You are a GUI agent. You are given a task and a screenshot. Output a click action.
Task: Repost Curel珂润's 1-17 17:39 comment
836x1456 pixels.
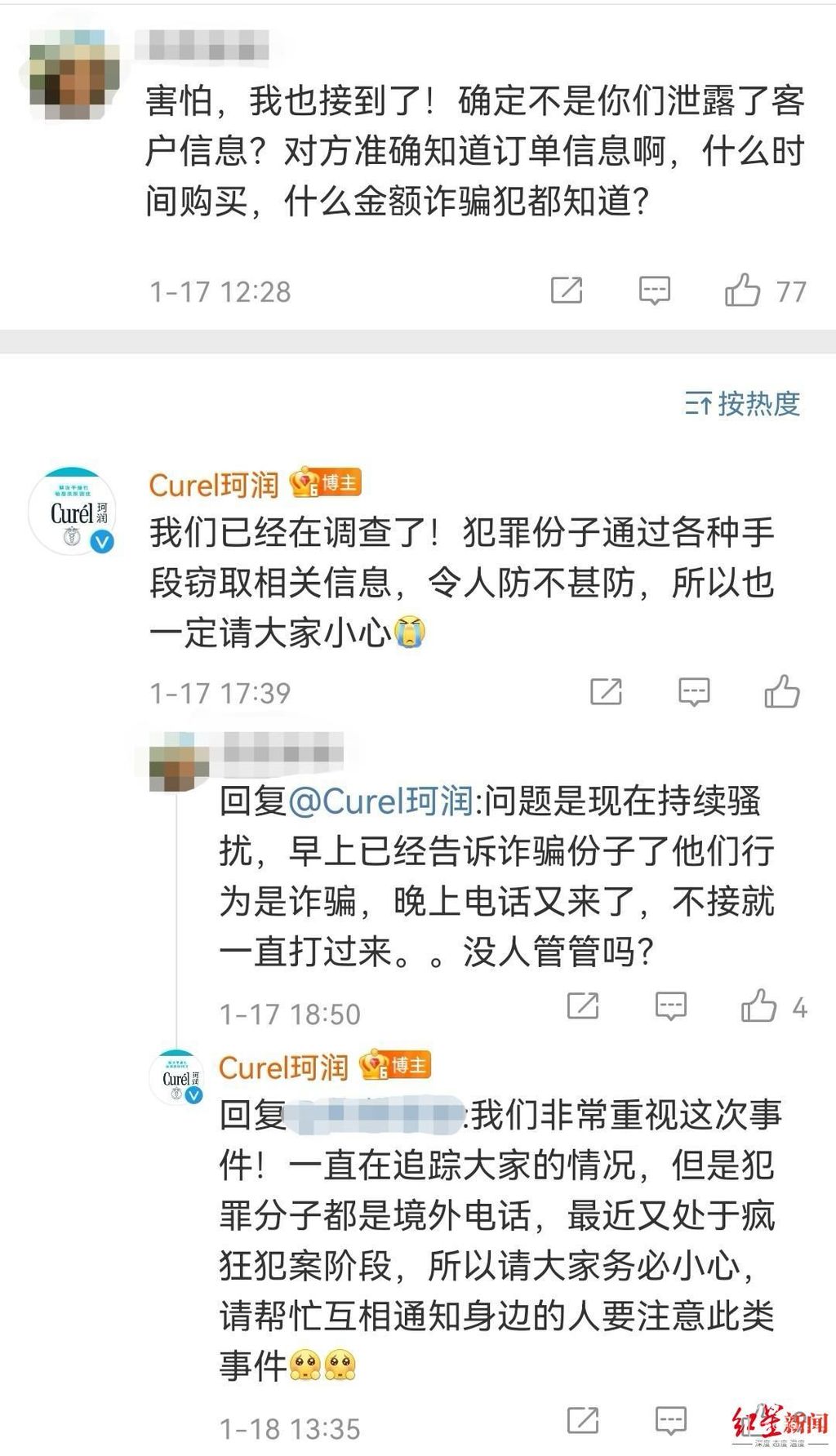(606, 692)
